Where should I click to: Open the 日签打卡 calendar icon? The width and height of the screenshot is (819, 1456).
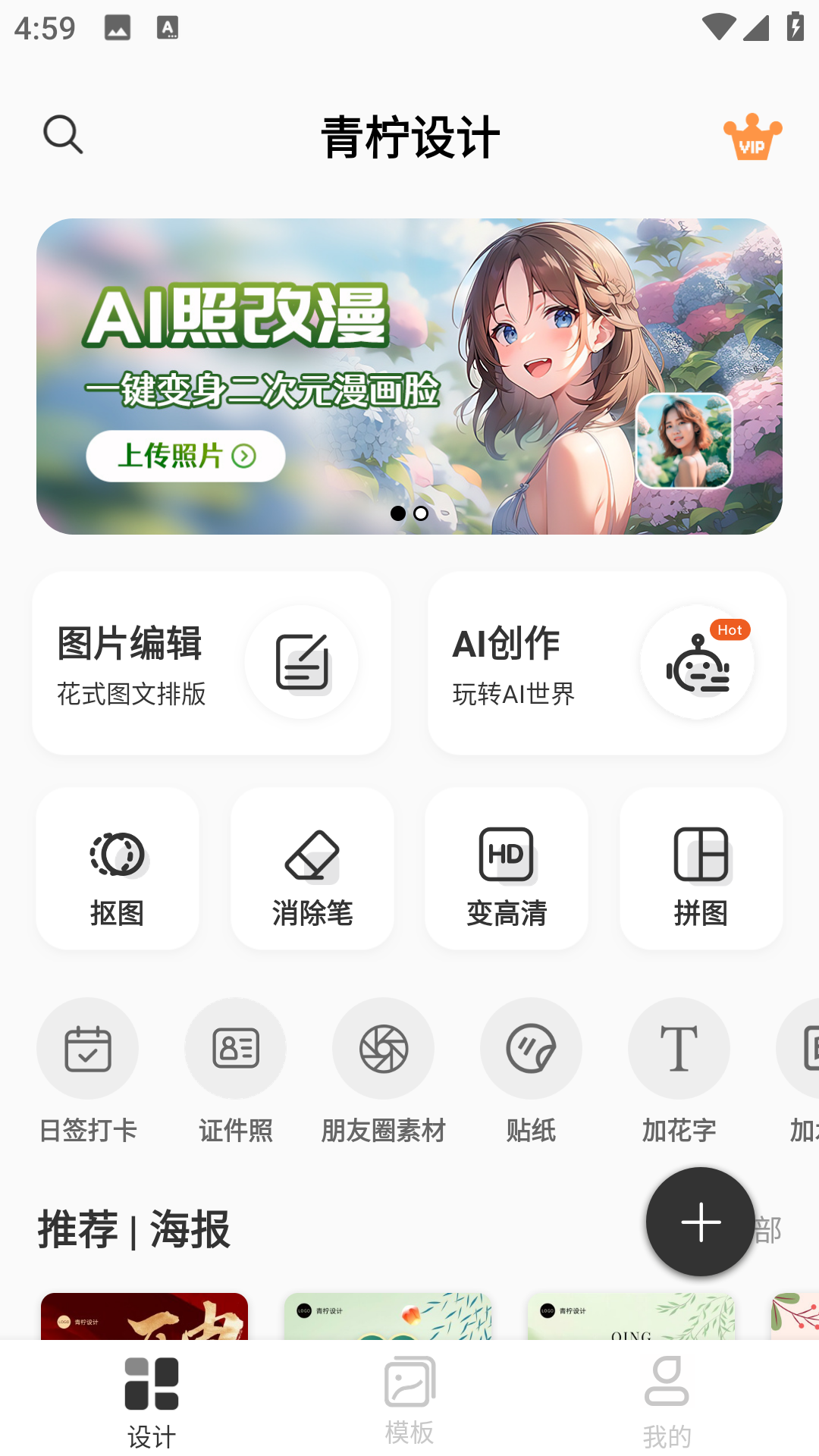pos(87,1049)
